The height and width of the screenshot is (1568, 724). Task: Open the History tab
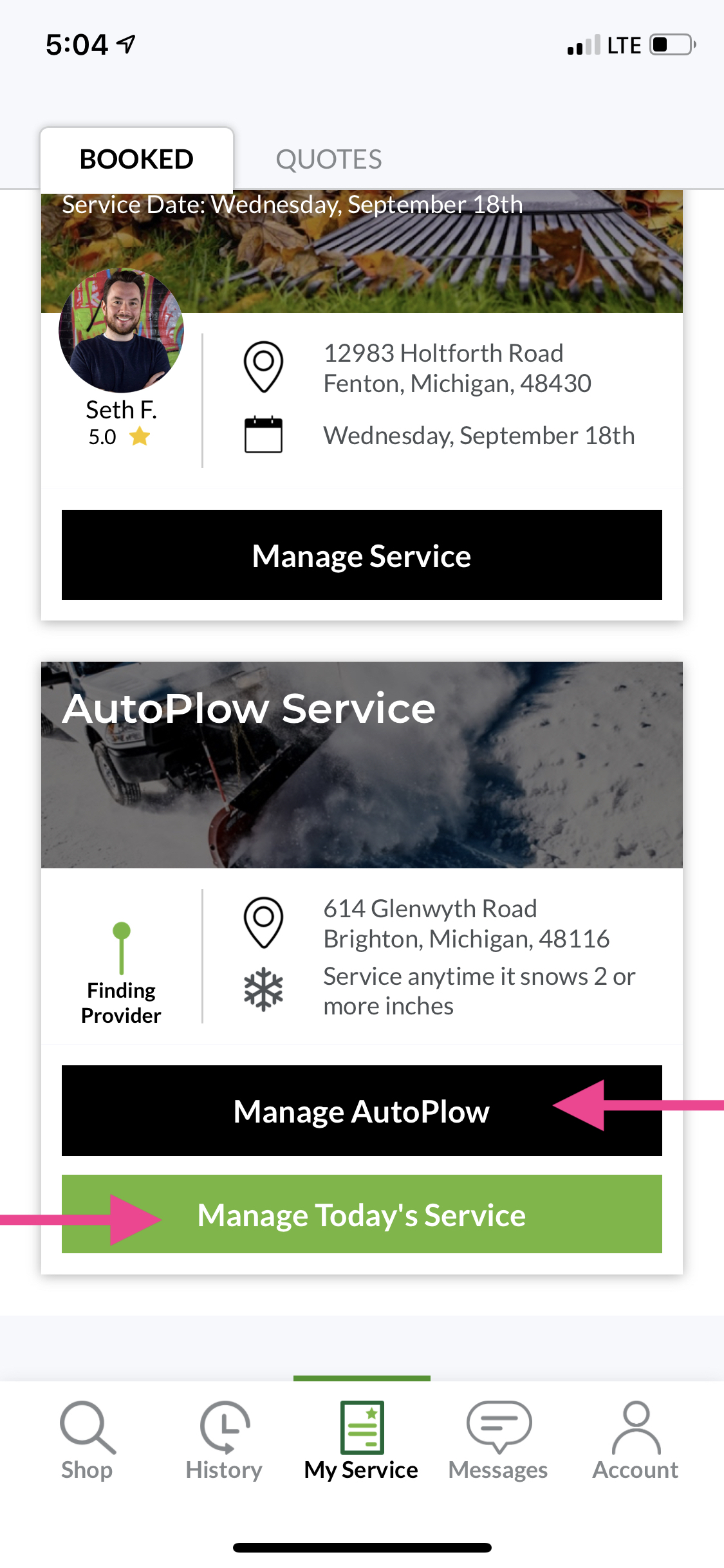(224, 1441)
